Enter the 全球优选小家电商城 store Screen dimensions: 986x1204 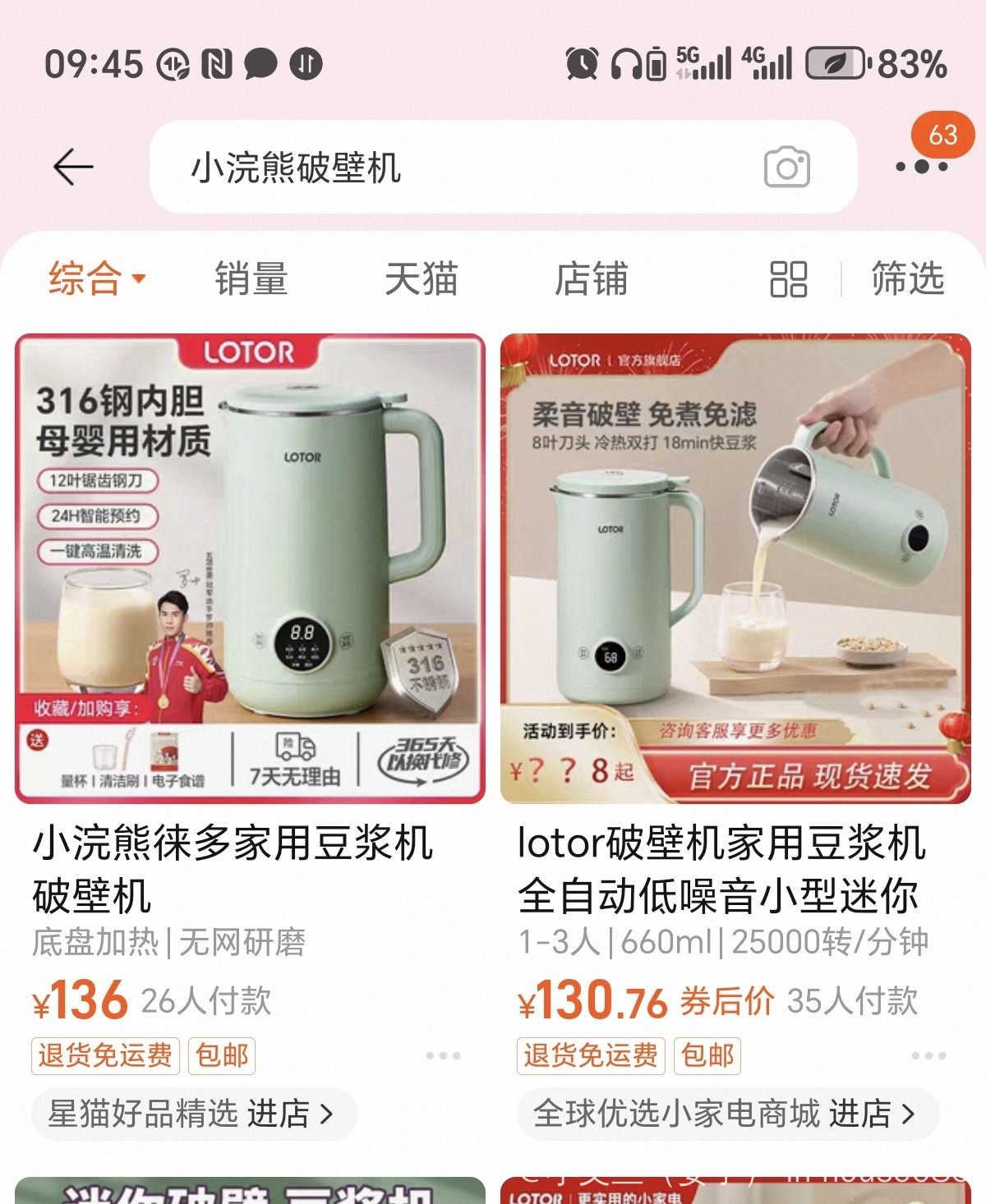[x=726, y=1114]
